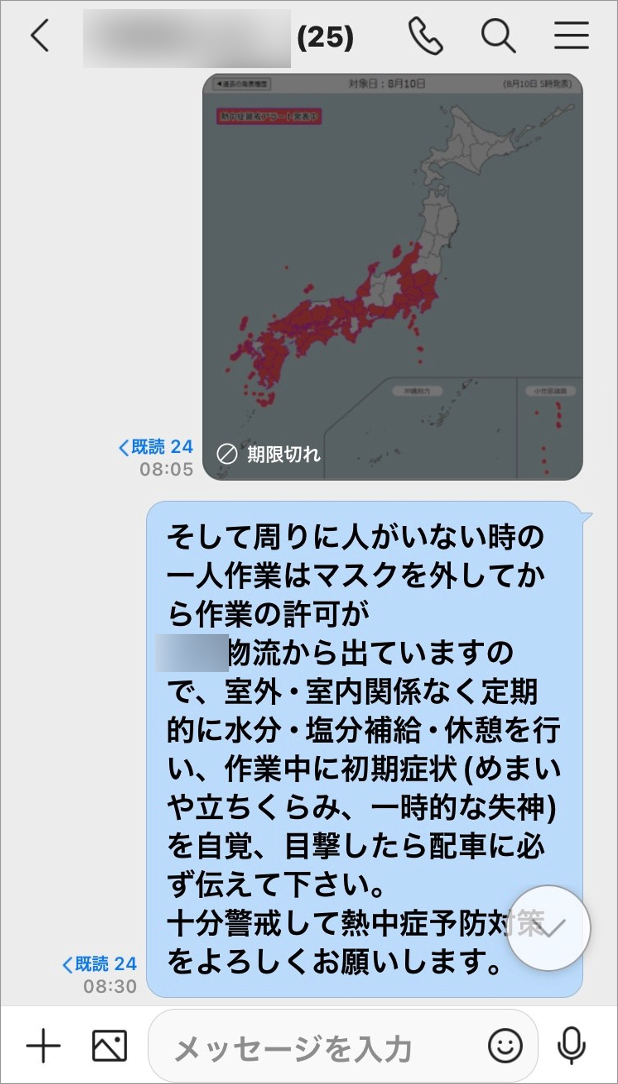618x1084 pixels.
Task: Open the emoji and sticker picker
Action: pos(505,1046)
